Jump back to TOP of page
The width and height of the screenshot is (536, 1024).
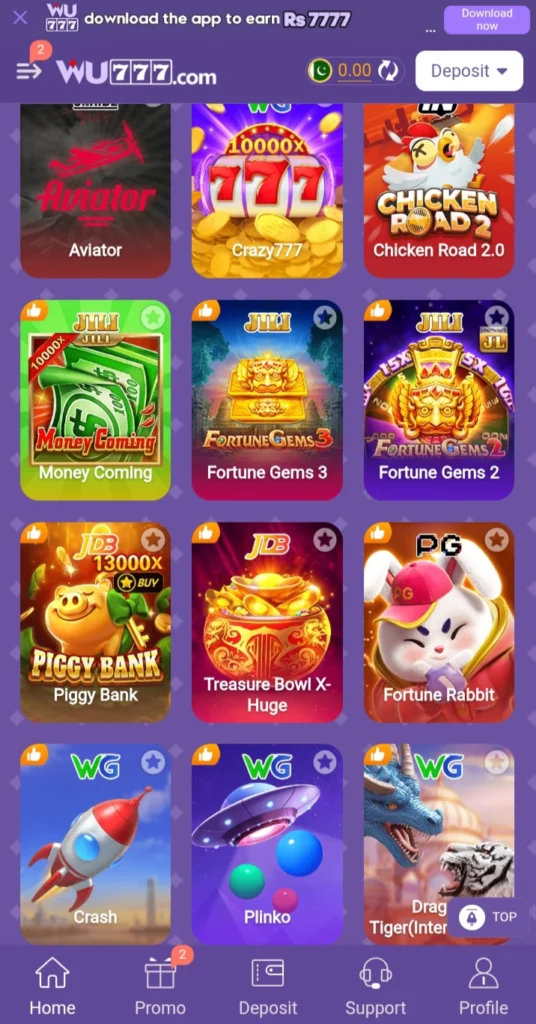click(488, 917)
